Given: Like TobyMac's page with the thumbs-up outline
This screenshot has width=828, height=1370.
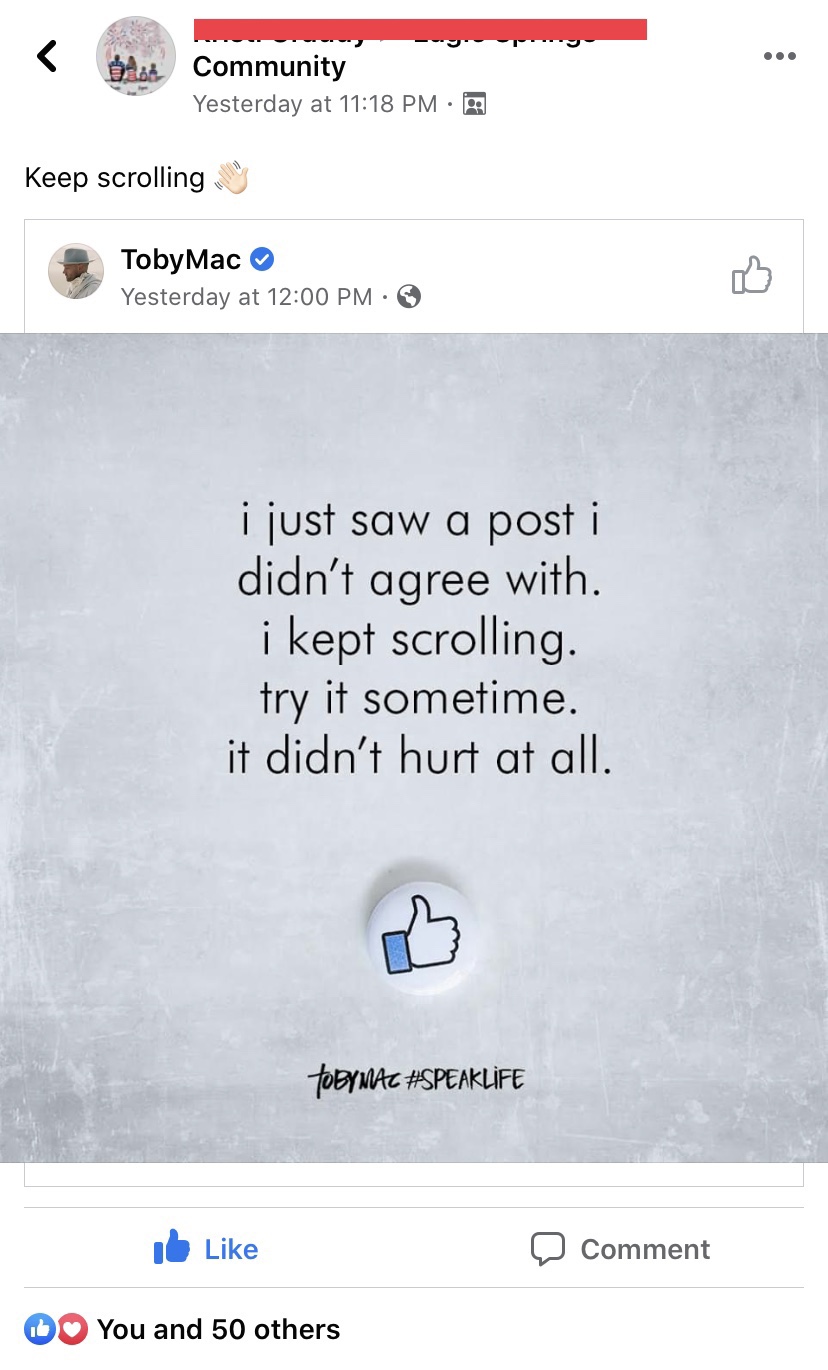Looking at the screenshot, I should (x=752, y=275).
